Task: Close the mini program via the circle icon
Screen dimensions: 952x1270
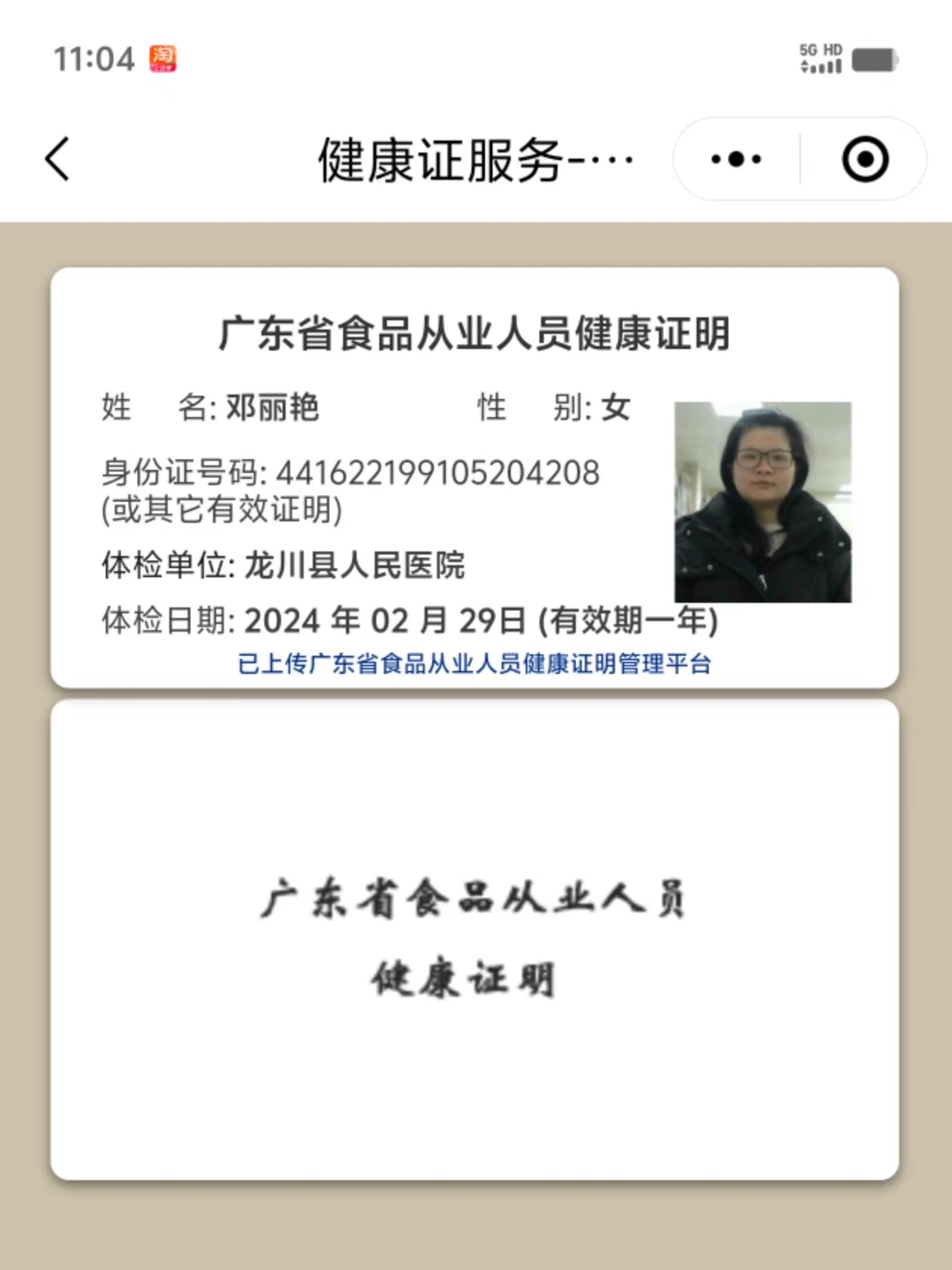Action: pos(865,159)
